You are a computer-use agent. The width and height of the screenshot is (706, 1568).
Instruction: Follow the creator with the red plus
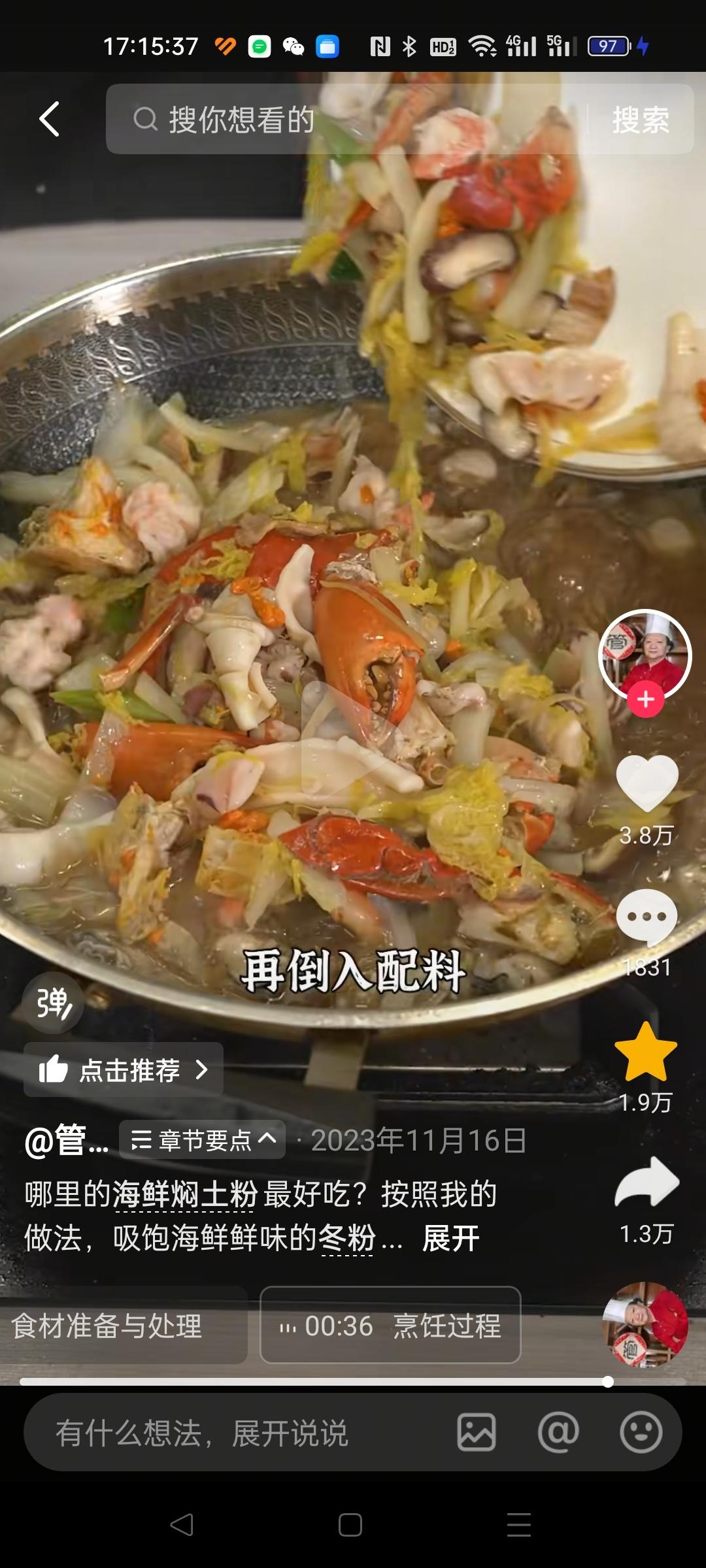pyautogui.click(x=646, y=700)
